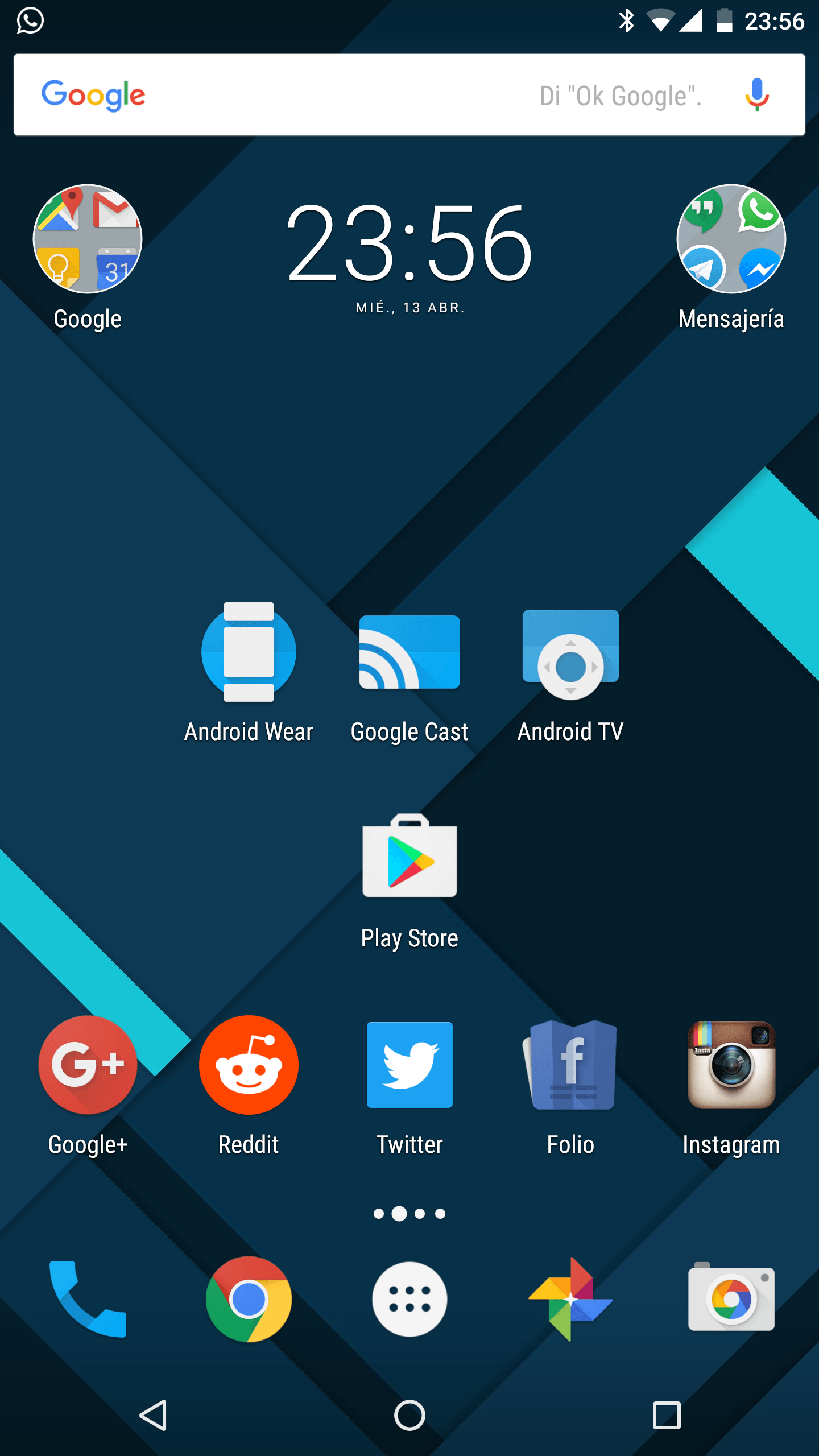Screen dimensions: 819x1456
Task: Open the app drawer
Action: click(409, 1299)
